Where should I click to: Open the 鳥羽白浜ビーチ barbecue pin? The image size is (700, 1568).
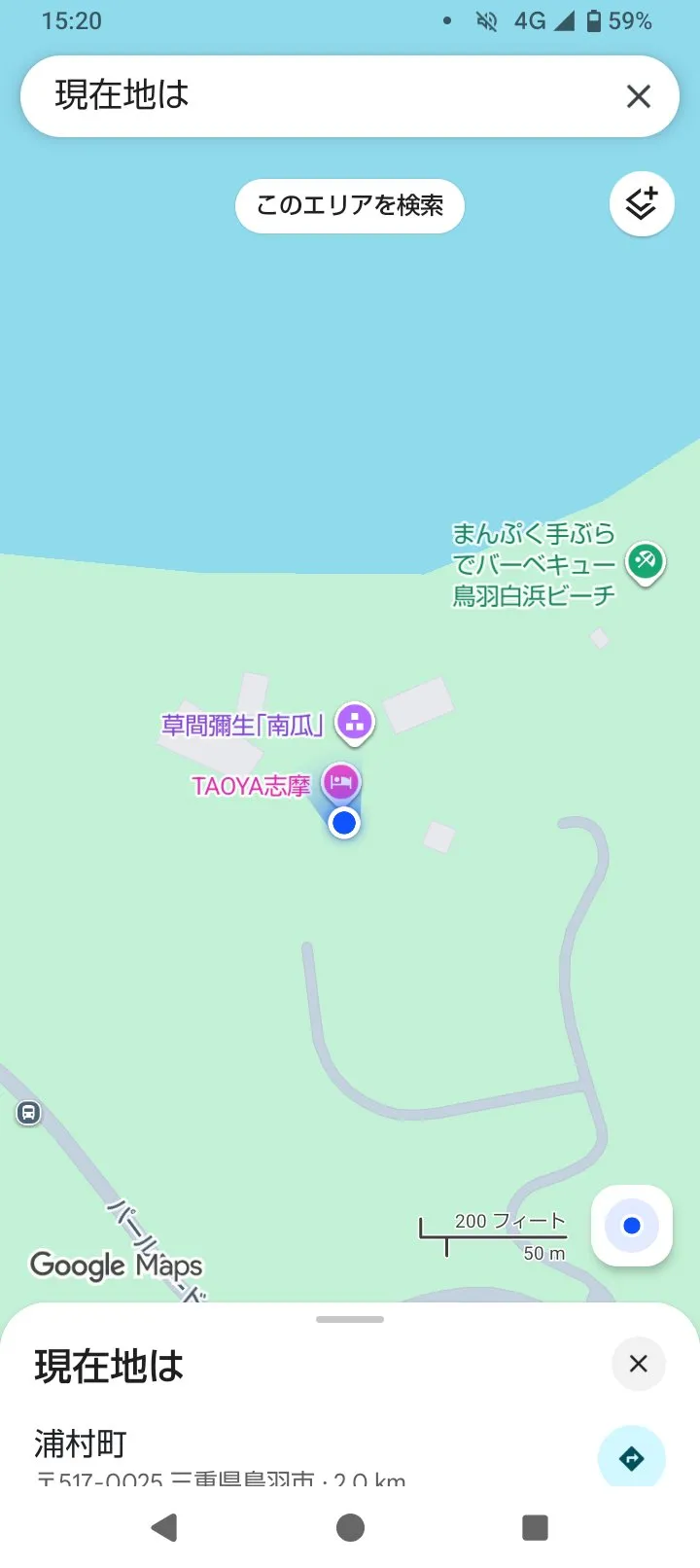(x=646, y=562)
